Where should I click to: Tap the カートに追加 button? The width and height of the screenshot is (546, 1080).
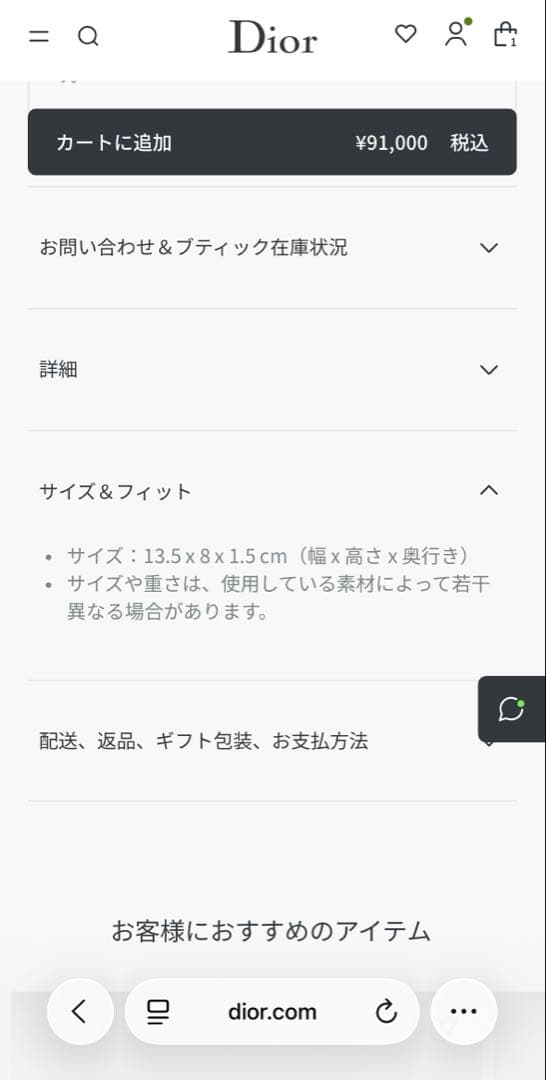[x=272, y=142]
